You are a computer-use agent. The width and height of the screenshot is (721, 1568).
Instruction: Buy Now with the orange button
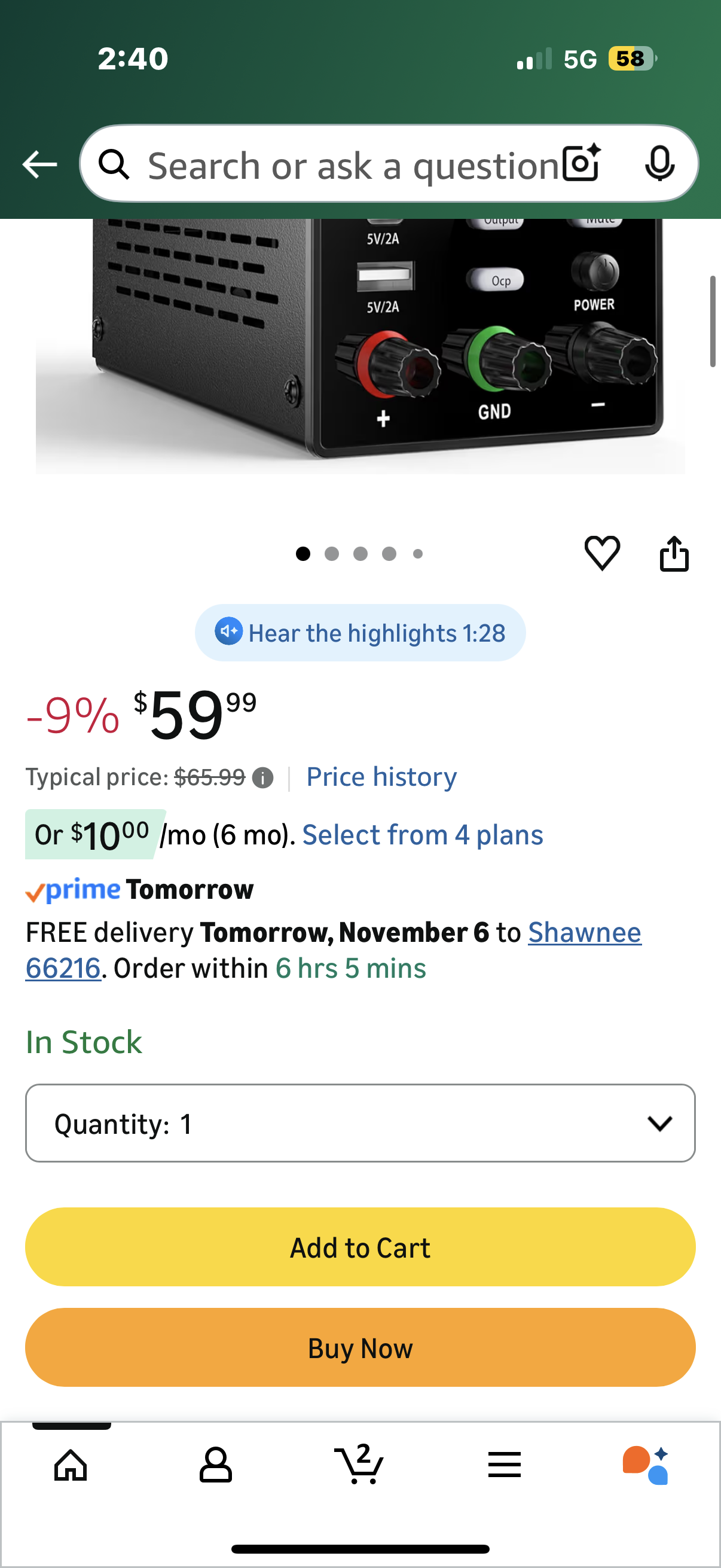coord(360,1348)
